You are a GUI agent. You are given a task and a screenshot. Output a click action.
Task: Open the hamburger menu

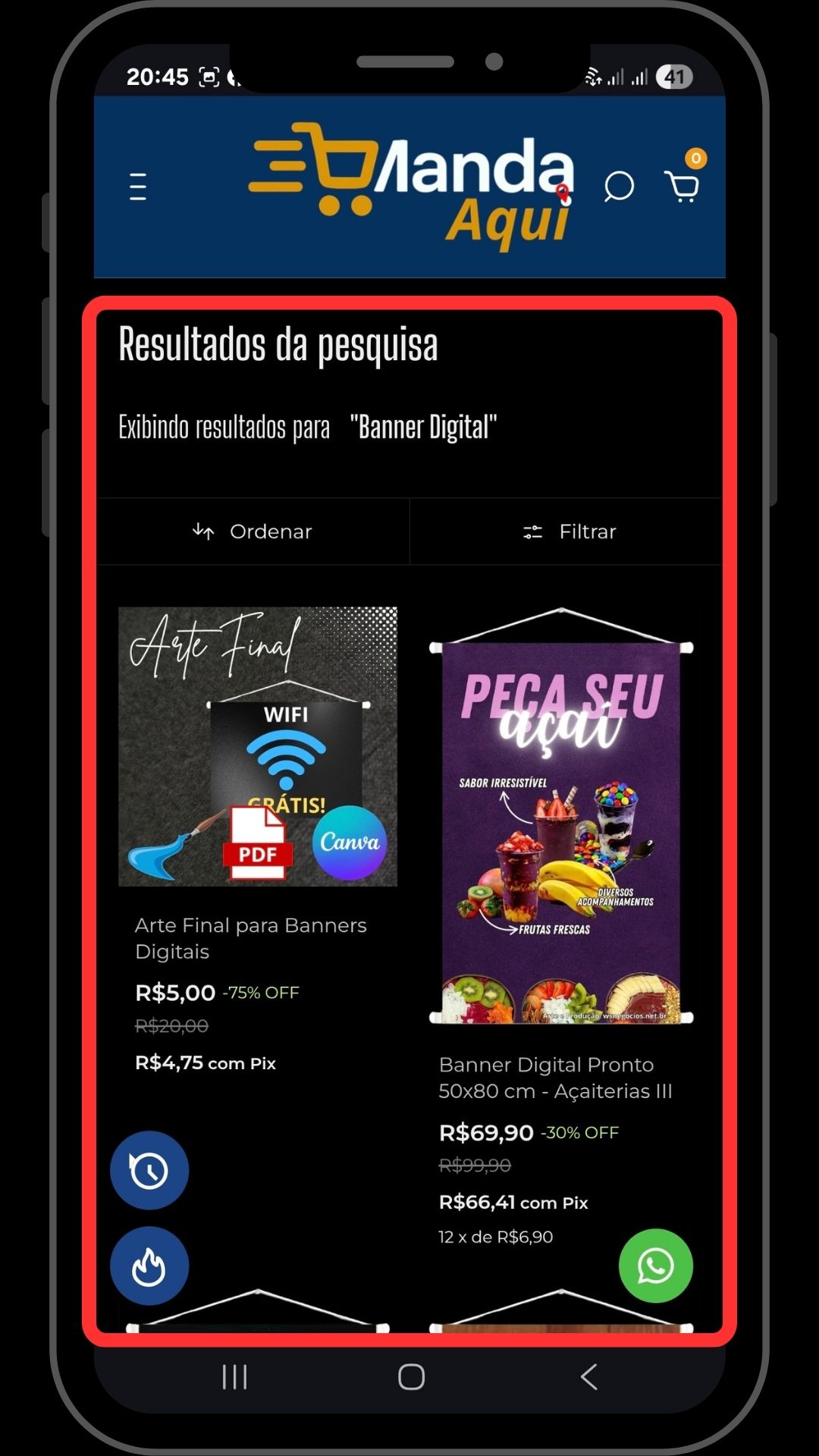point(138,186)
